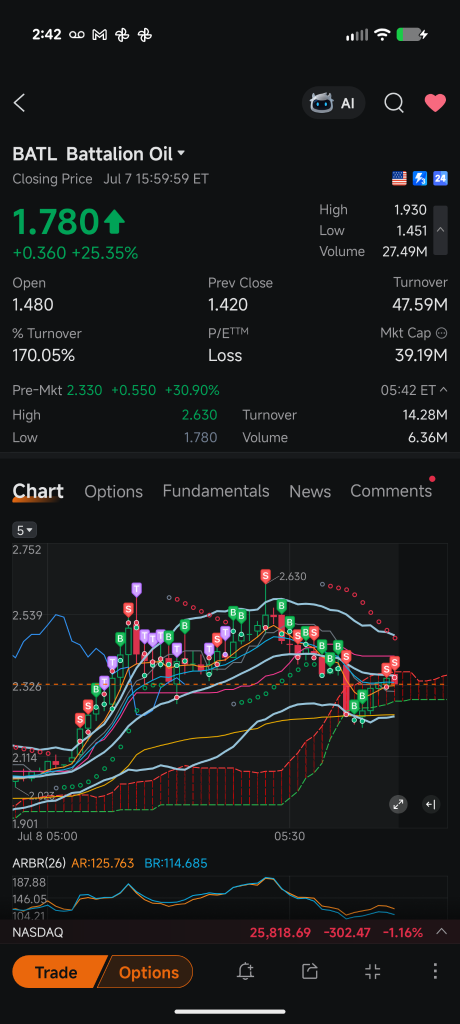Go back using the top-left arrow
This screenshot has height=1024, width=460.
click(x=20, y=103)
